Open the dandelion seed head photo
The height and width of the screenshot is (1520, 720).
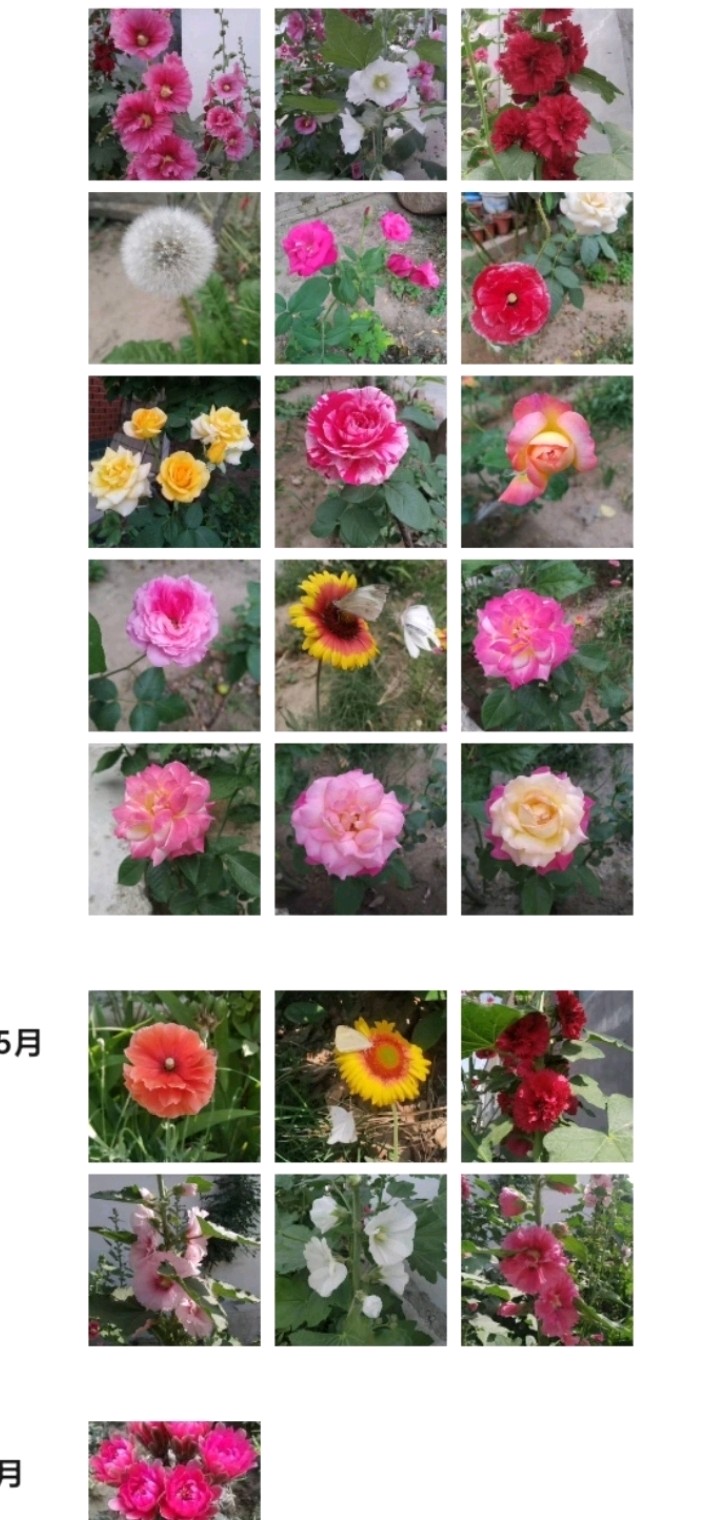pyautogui.click(x=174, y=278)
